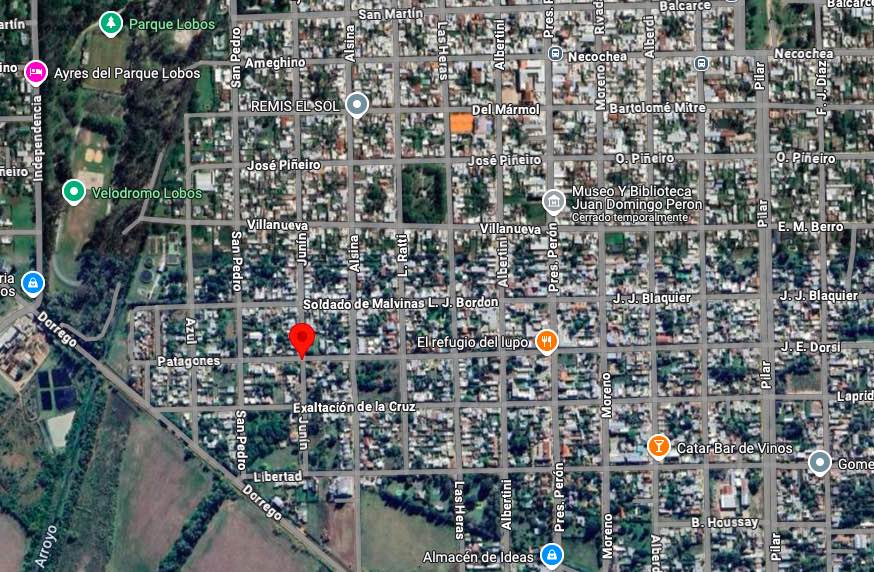
Task: Select the Ayres del Parque Lobos hotel pin
Action: [x=36, y=73]
